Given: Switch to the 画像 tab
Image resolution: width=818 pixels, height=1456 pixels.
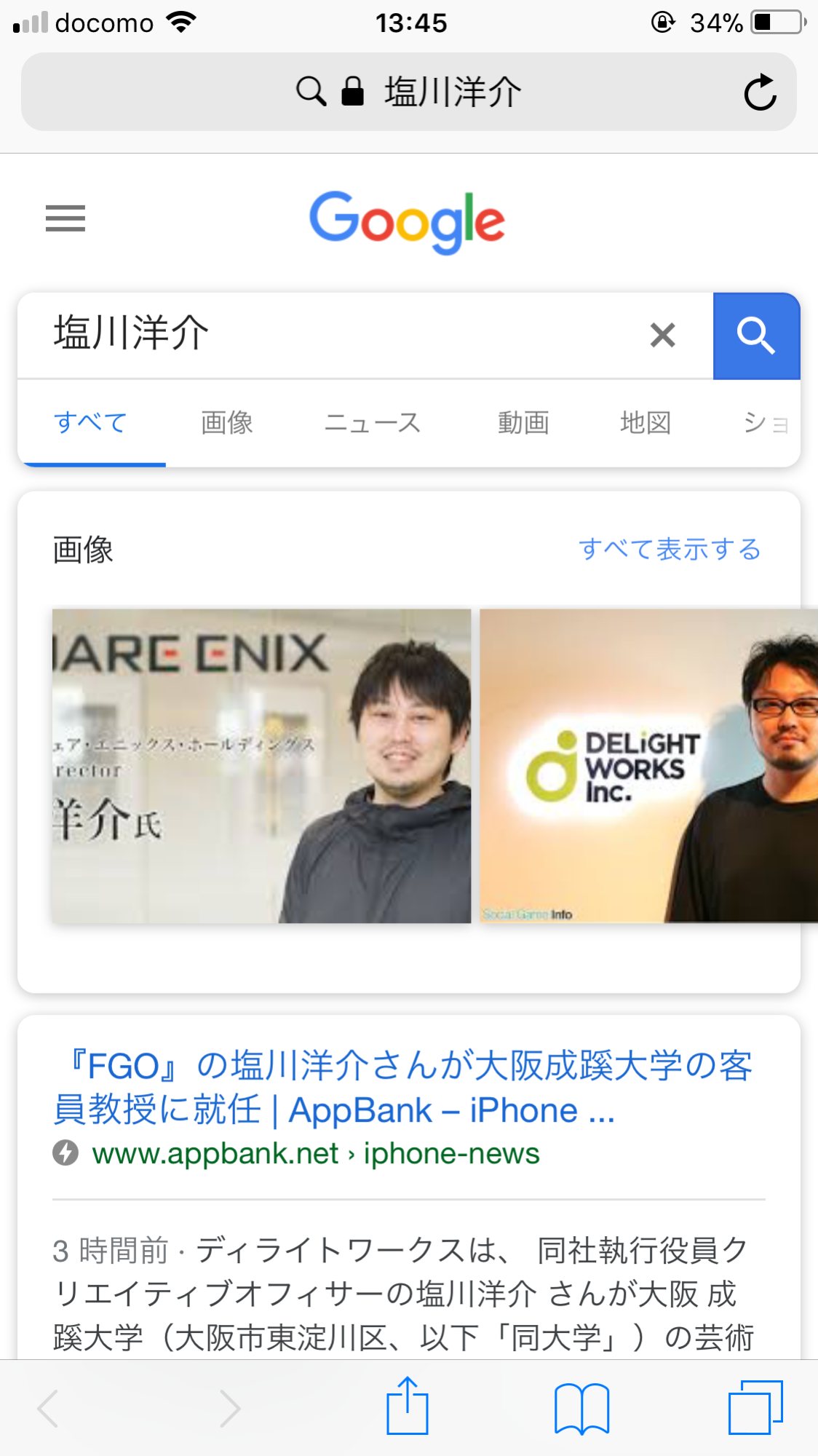Looking at the screenshot, I should click(x=227, y=423).
